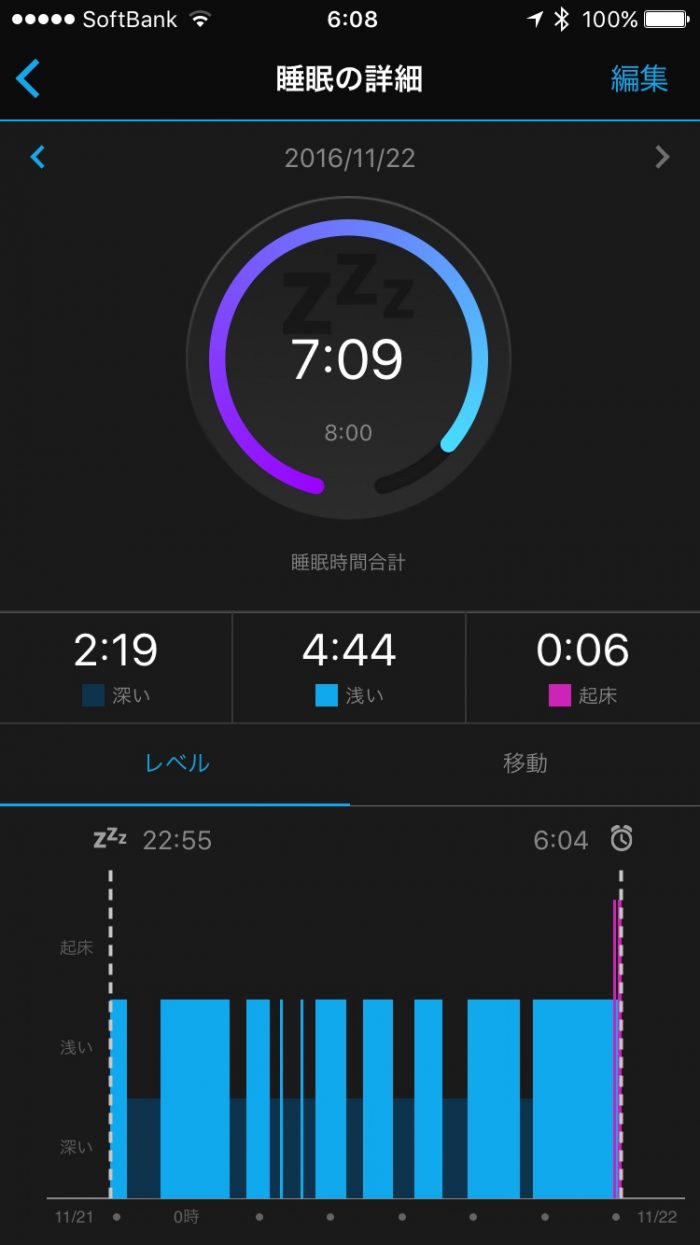This screenshot has height=1245, width=700.
Task: Tap 編集 to edit sleep data
Action: (638, 79)
